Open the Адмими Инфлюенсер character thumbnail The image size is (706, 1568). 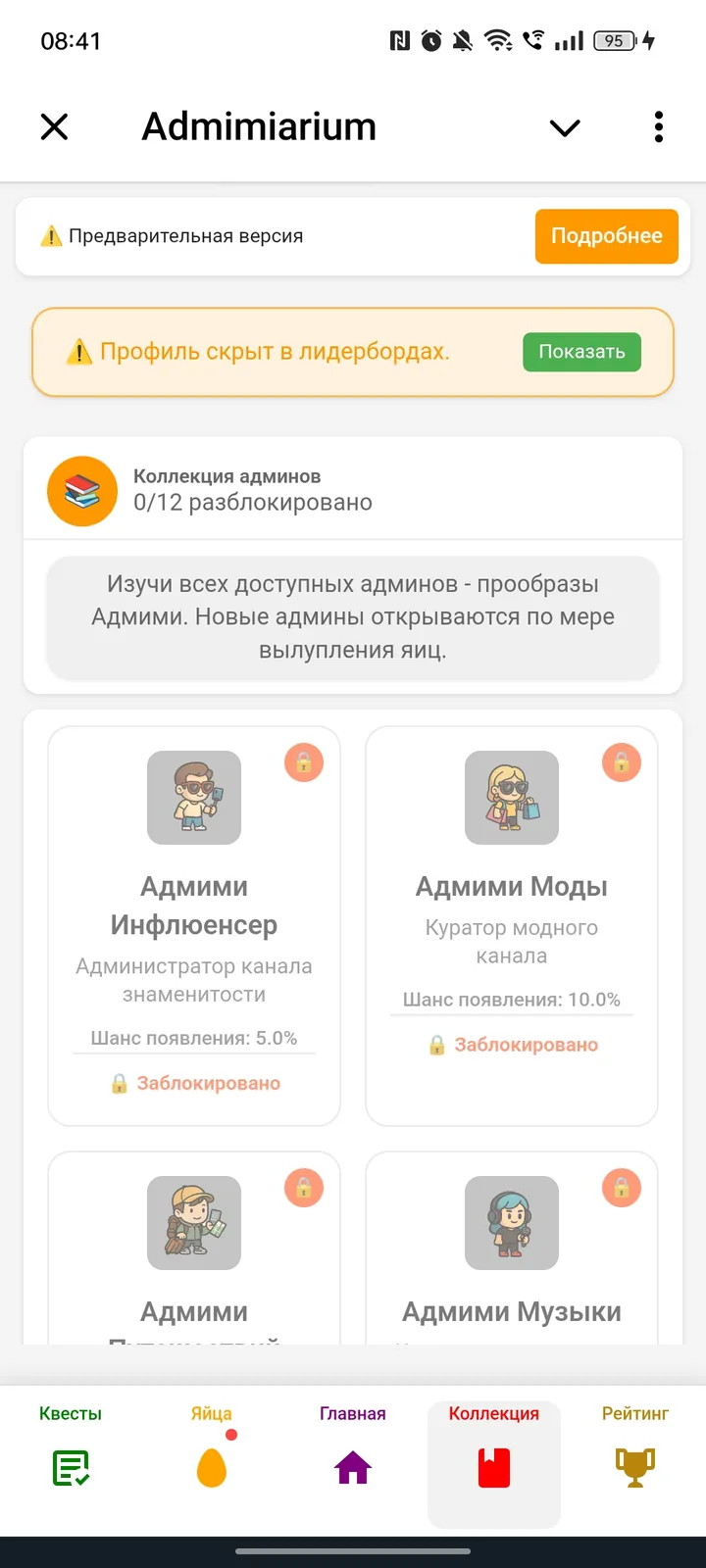pos(193,798)
